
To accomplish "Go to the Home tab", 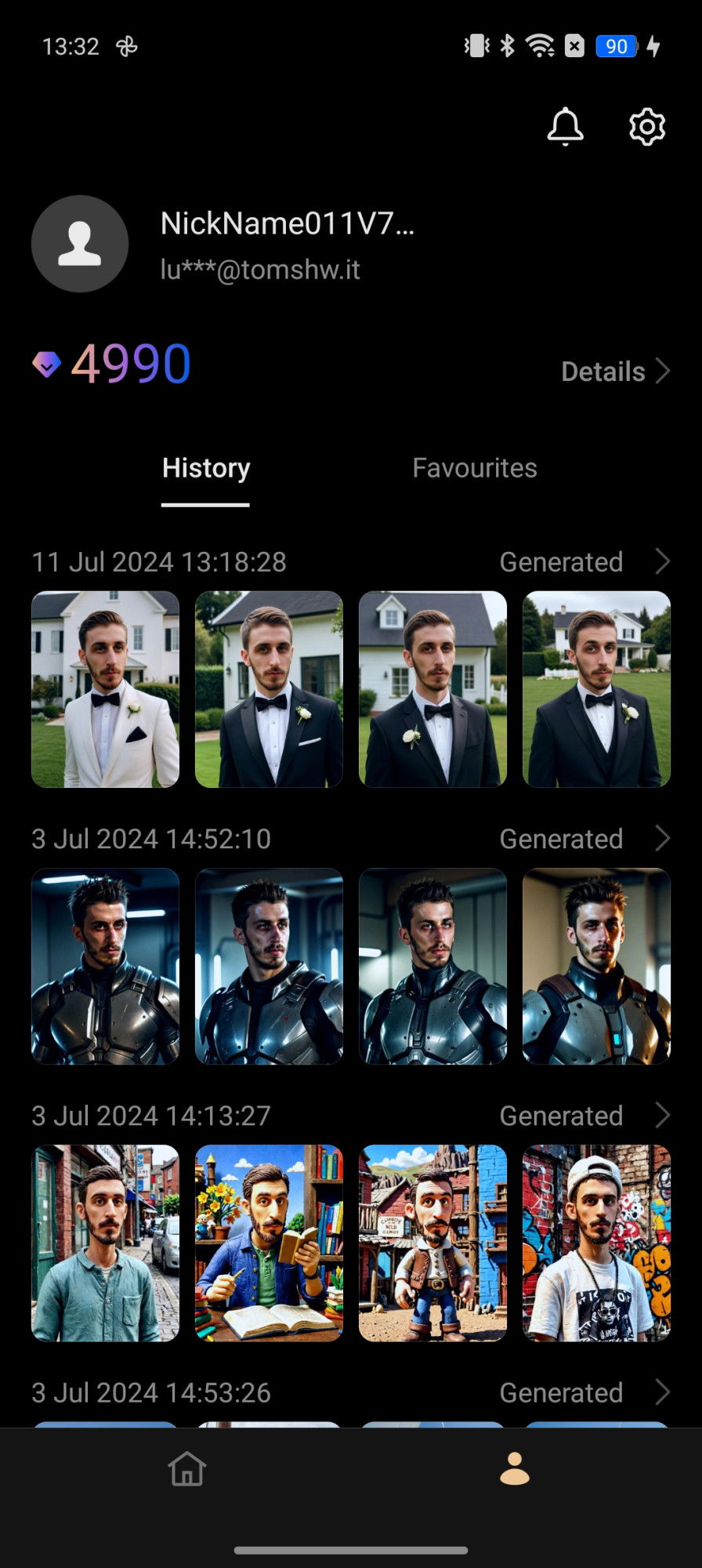I will click(x=187, y=1468).
